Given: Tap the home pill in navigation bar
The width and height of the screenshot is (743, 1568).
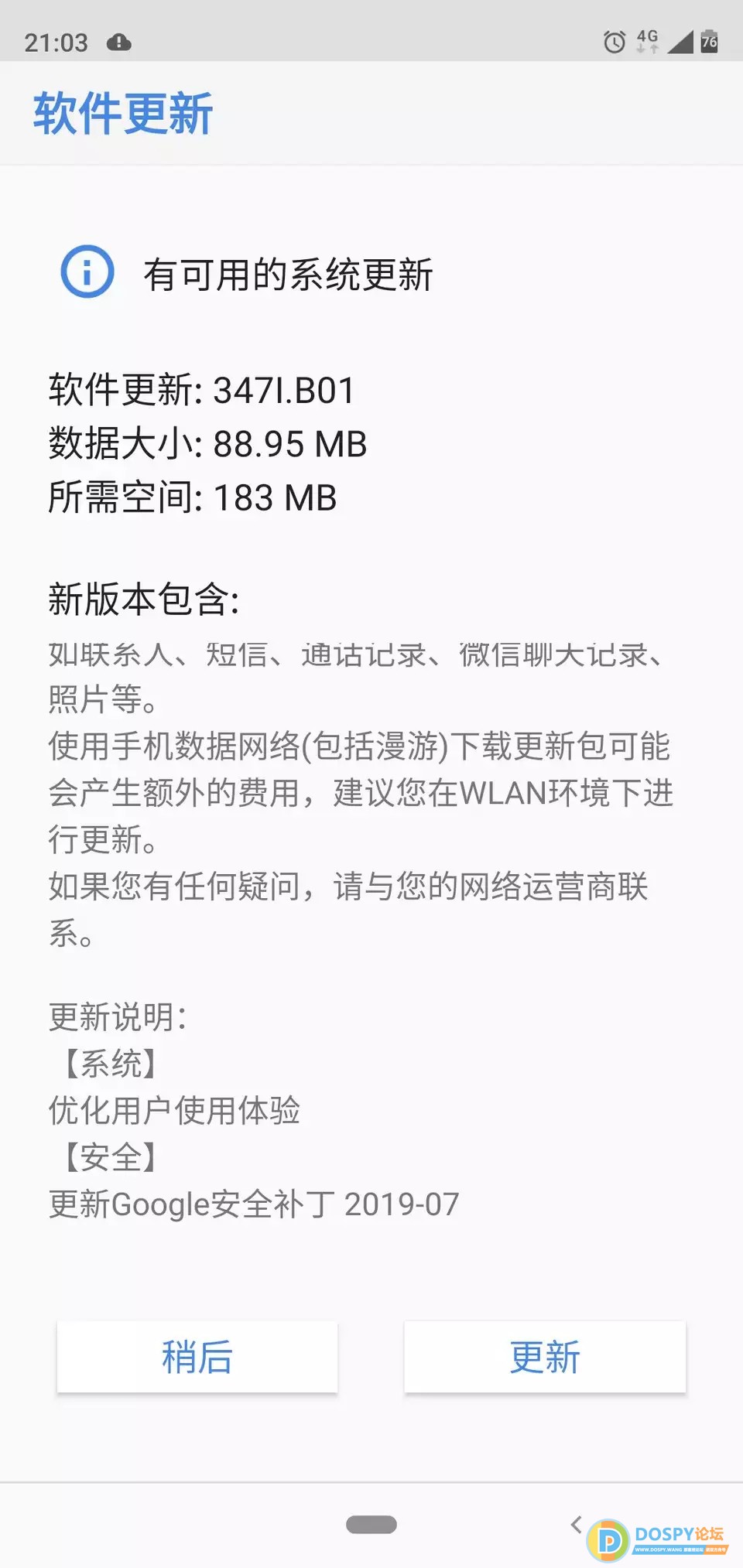Looking at the screenshot, I should coord(371,1525).
